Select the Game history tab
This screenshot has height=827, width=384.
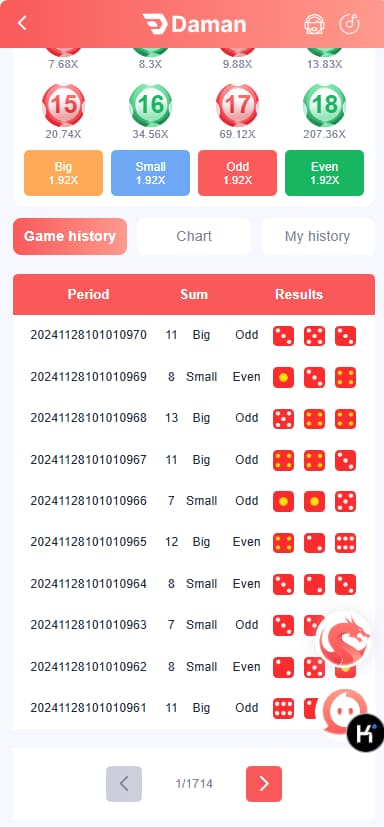click(x=70, y=236)
